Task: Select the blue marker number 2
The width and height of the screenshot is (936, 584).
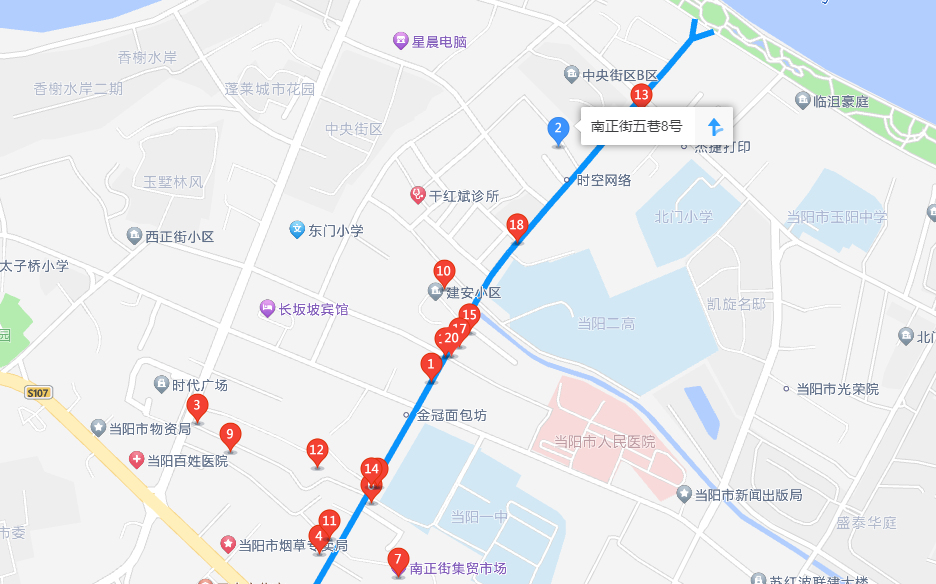Action: click(x=558, y=128)
